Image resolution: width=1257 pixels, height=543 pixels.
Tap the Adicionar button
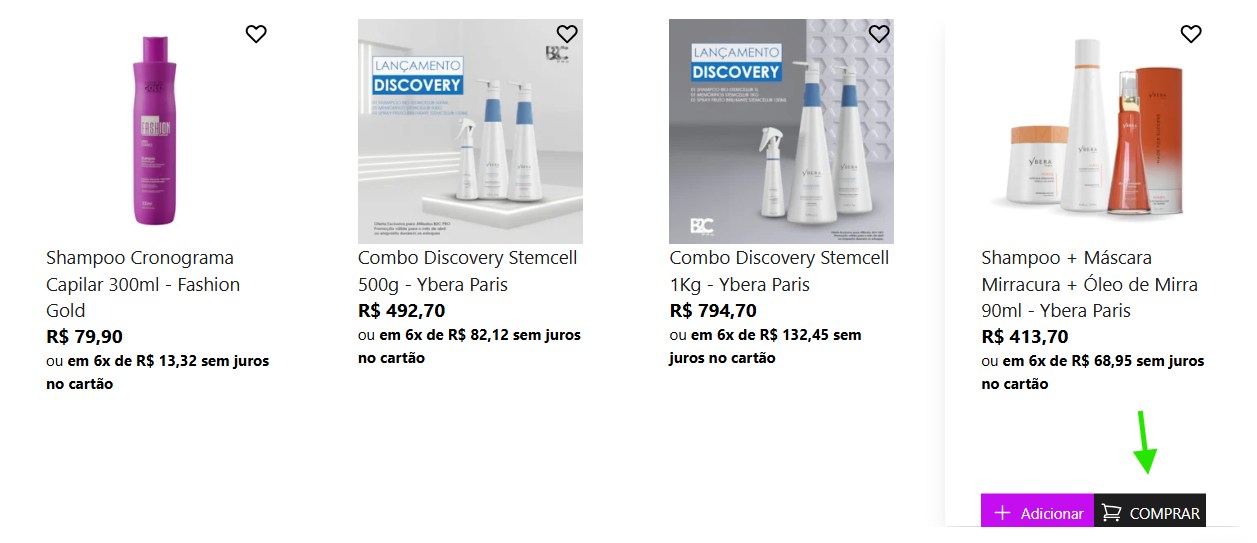coord(1037,513)
